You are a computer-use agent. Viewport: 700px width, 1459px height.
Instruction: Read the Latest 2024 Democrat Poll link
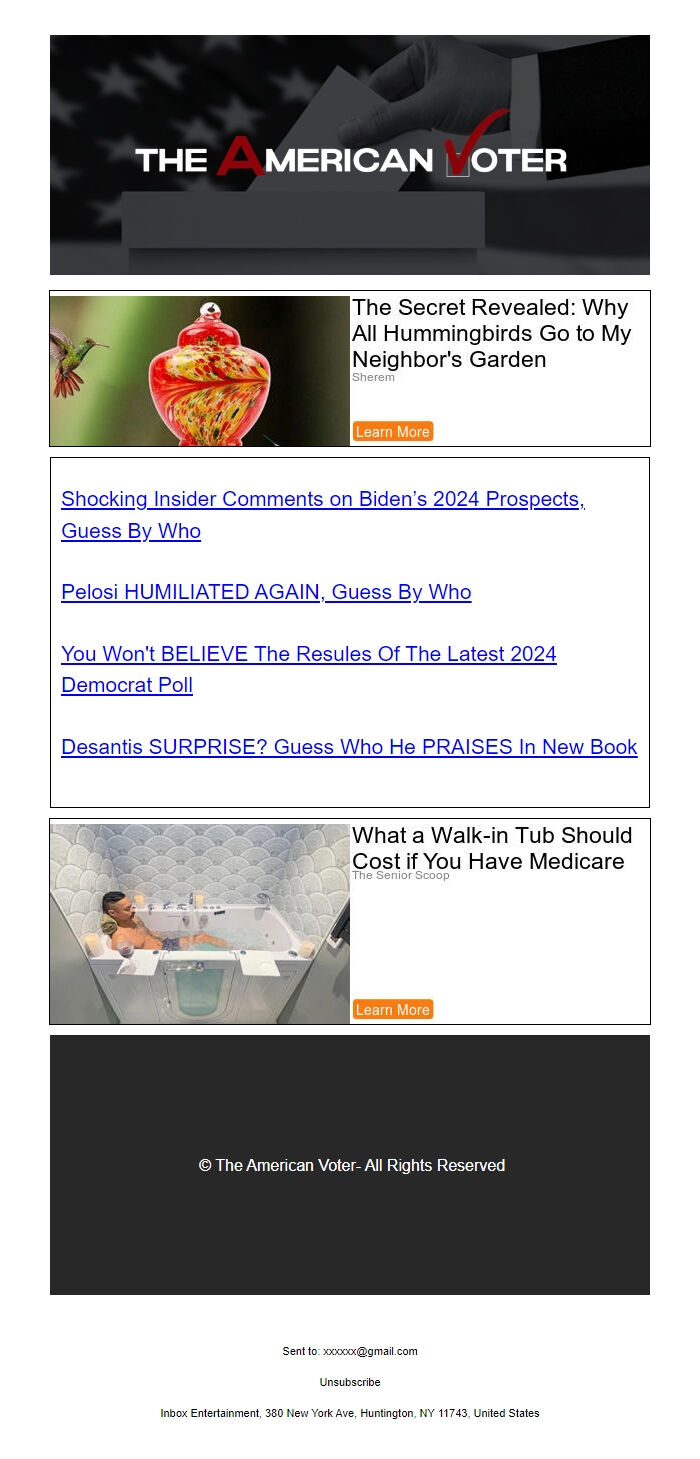coord(309,669)
